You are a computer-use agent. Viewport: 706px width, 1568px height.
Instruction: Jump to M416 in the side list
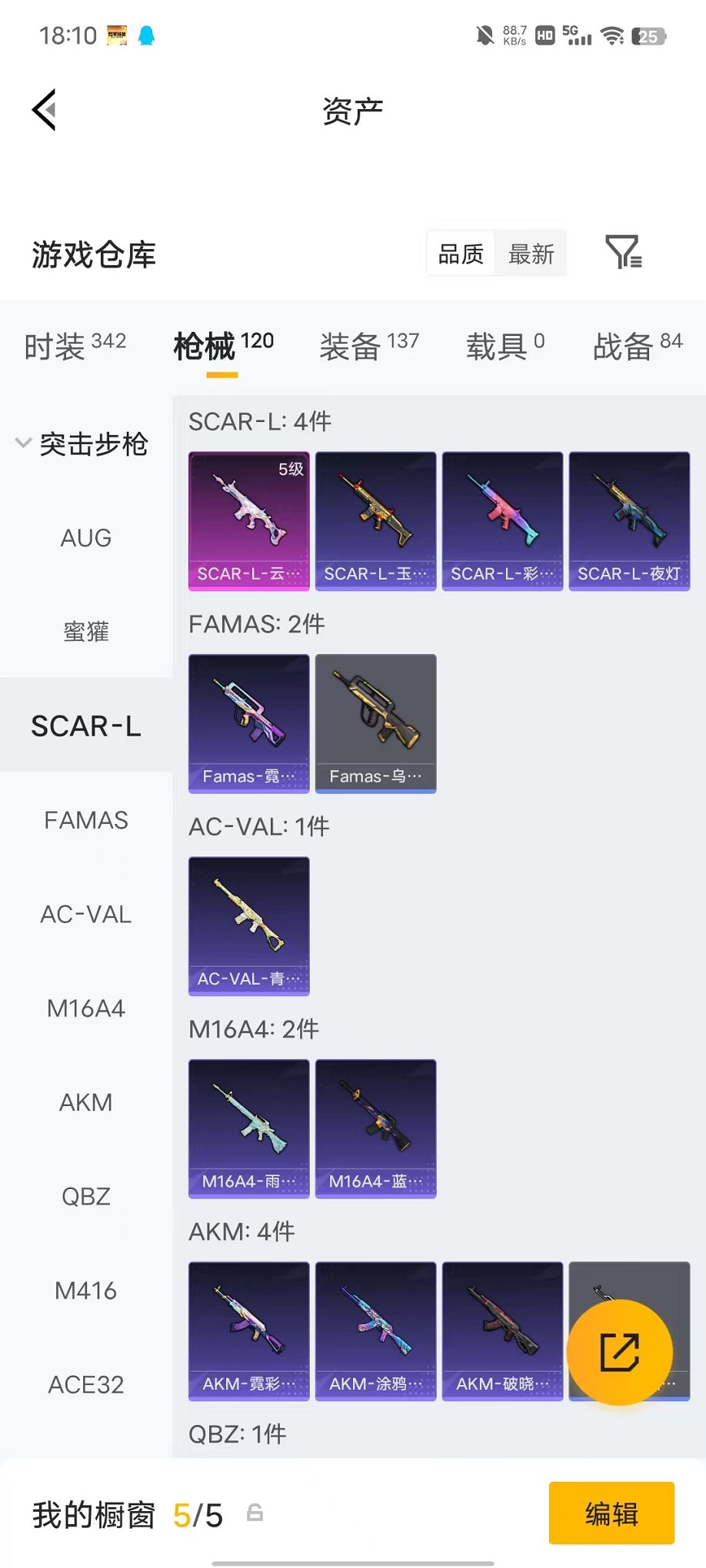(x=86, y=1291)
